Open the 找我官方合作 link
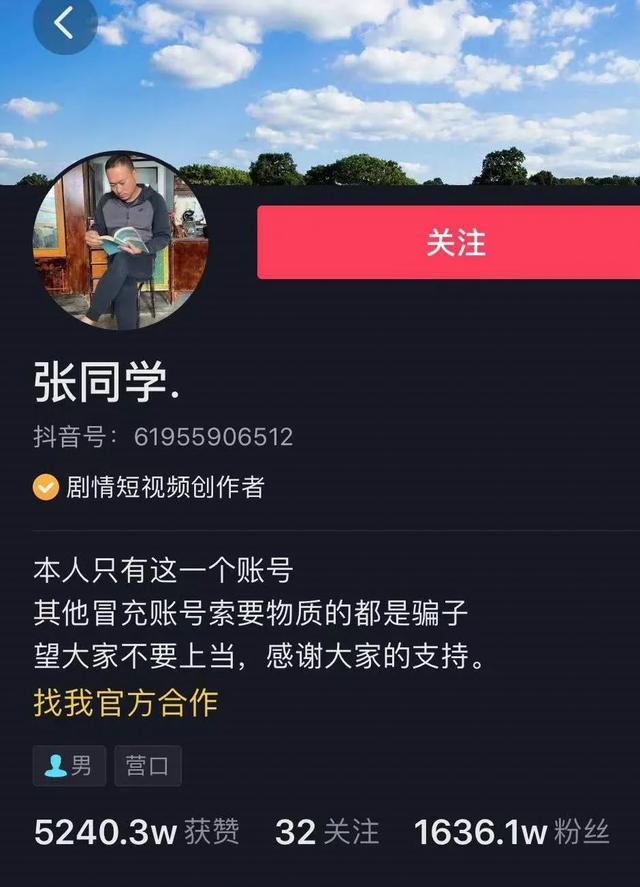The image size is (640, 887). click(125, 703)
